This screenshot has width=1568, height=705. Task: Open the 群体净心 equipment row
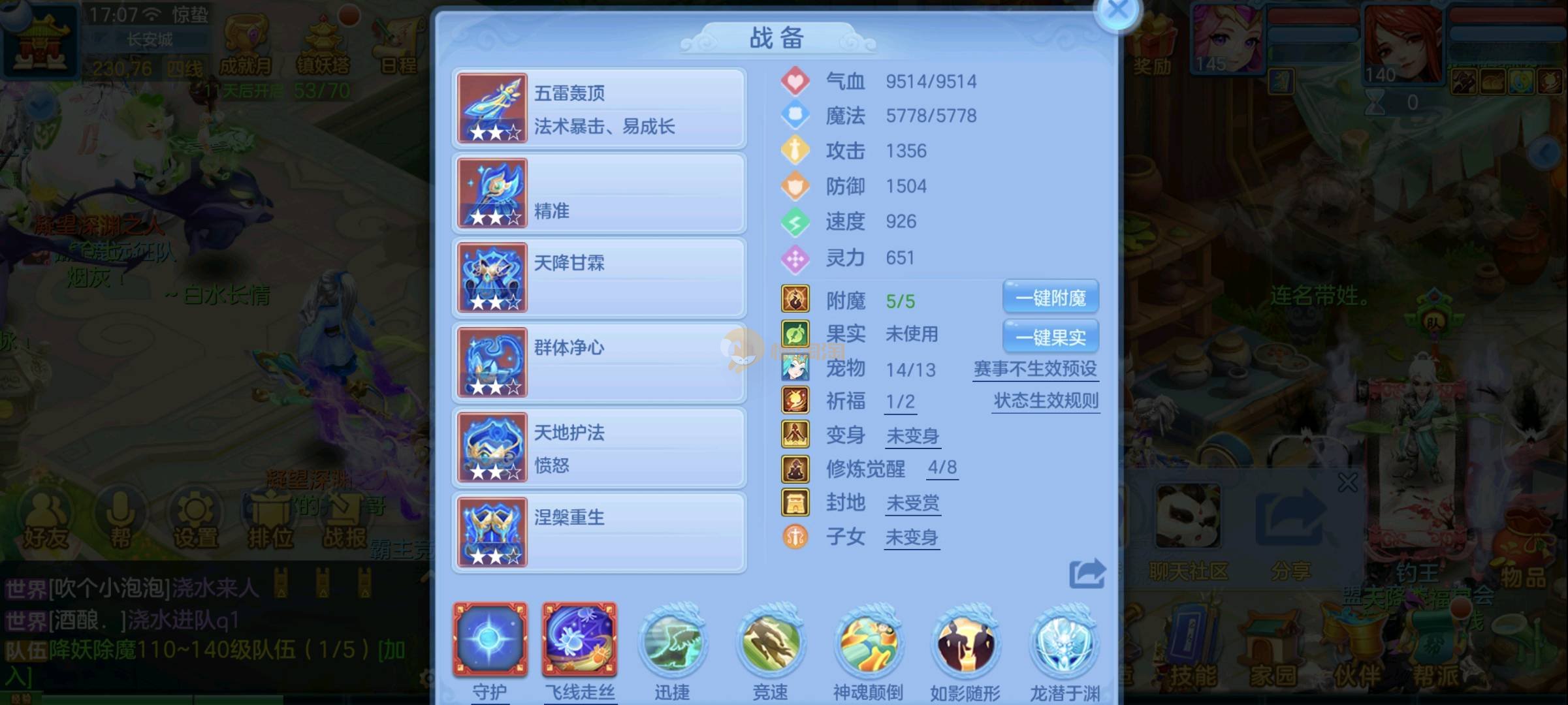599,363
